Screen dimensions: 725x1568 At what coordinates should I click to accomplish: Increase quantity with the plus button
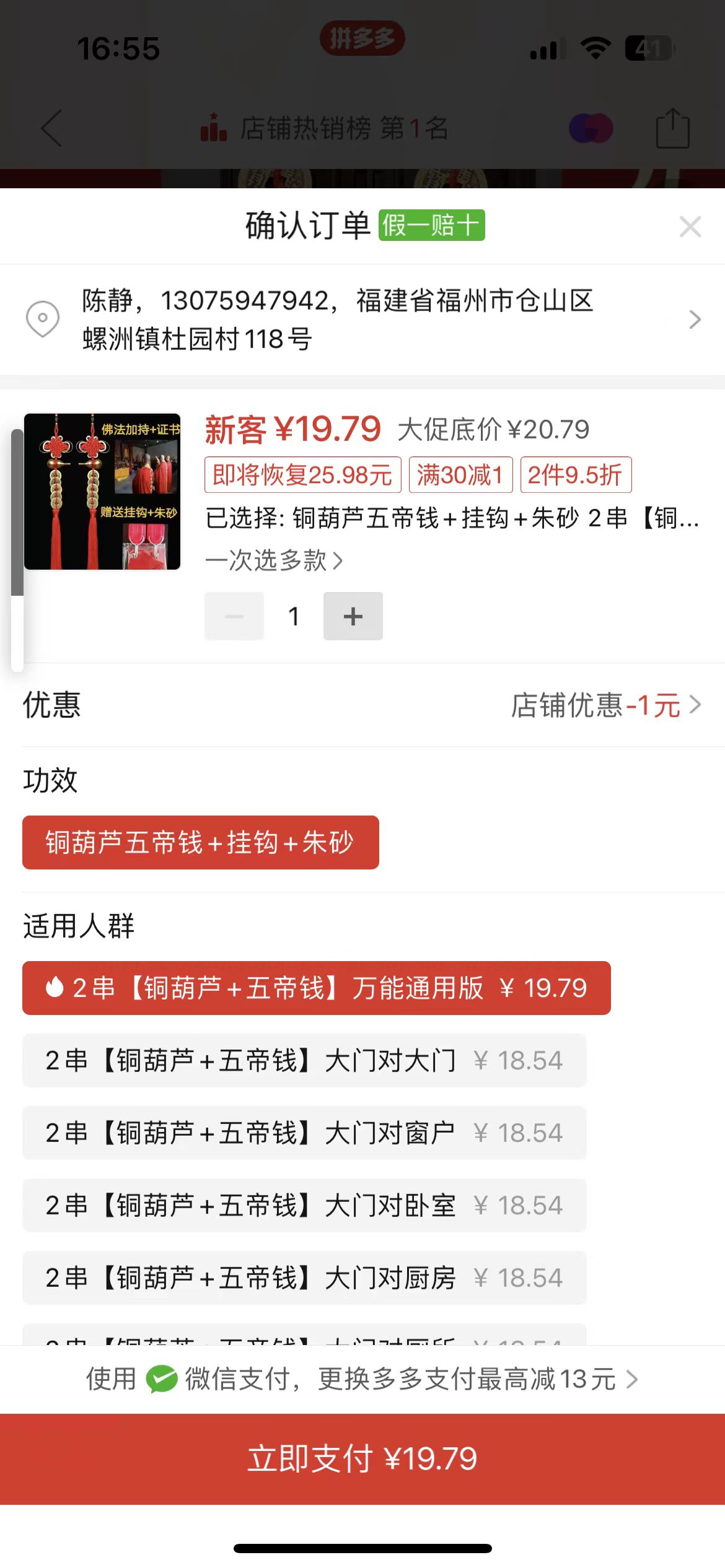(353, 616)
